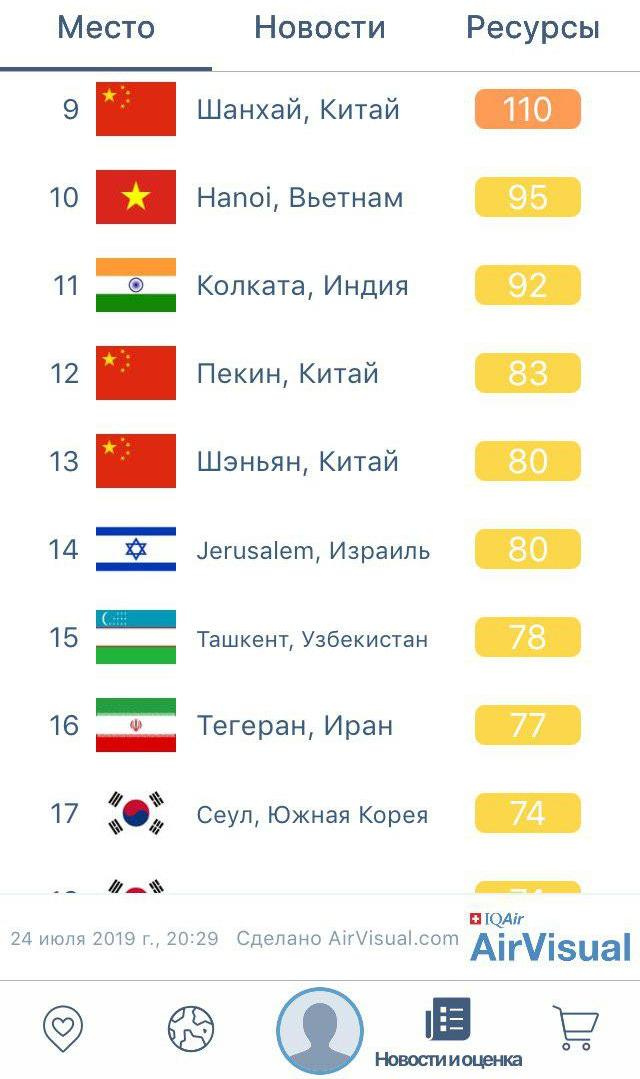
Task: Select Колката, Индия from the list
Action: click(x=302, y=286)
